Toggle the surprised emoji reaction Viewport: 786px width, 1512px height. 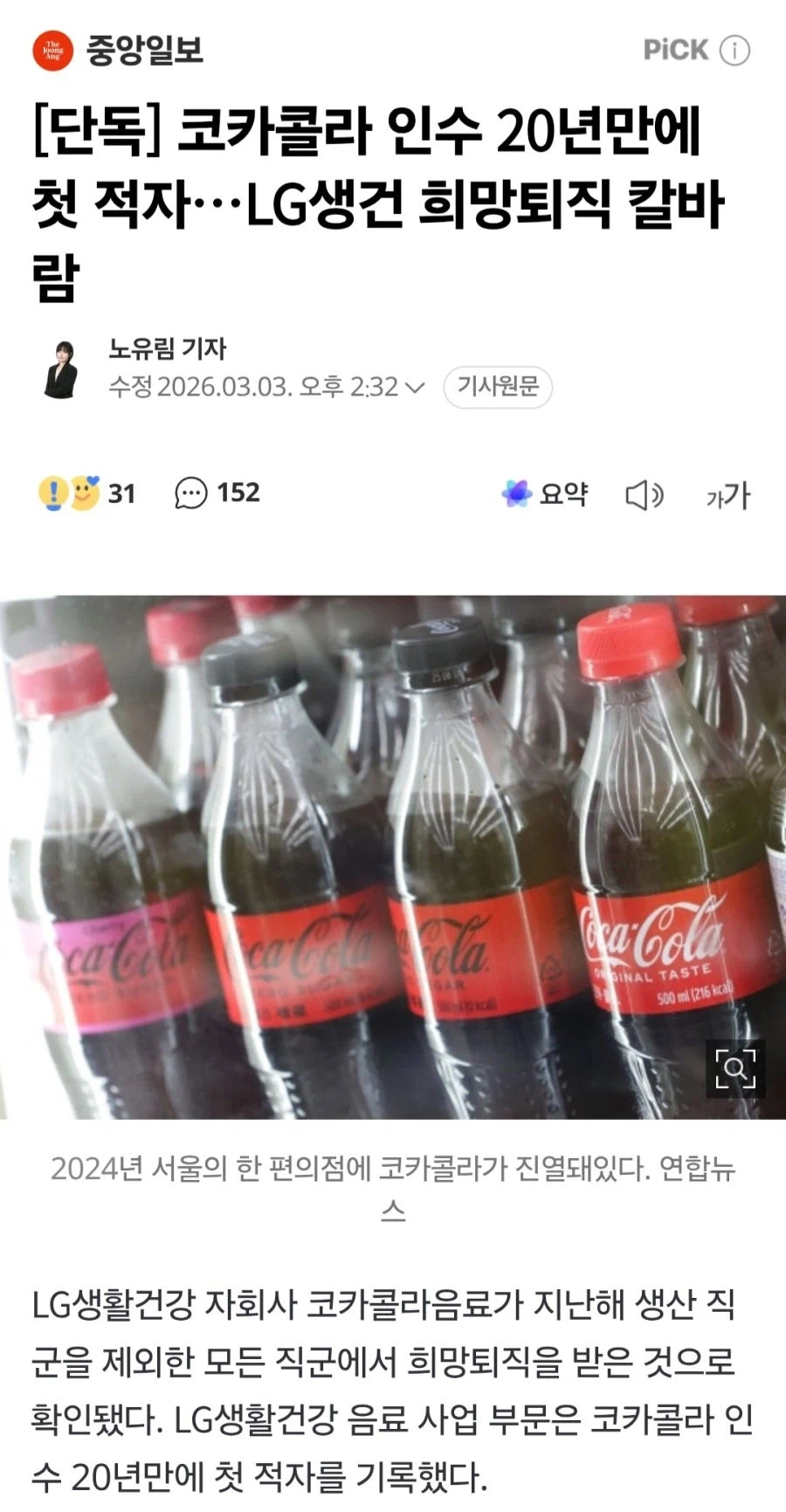[x=52, y=492]
